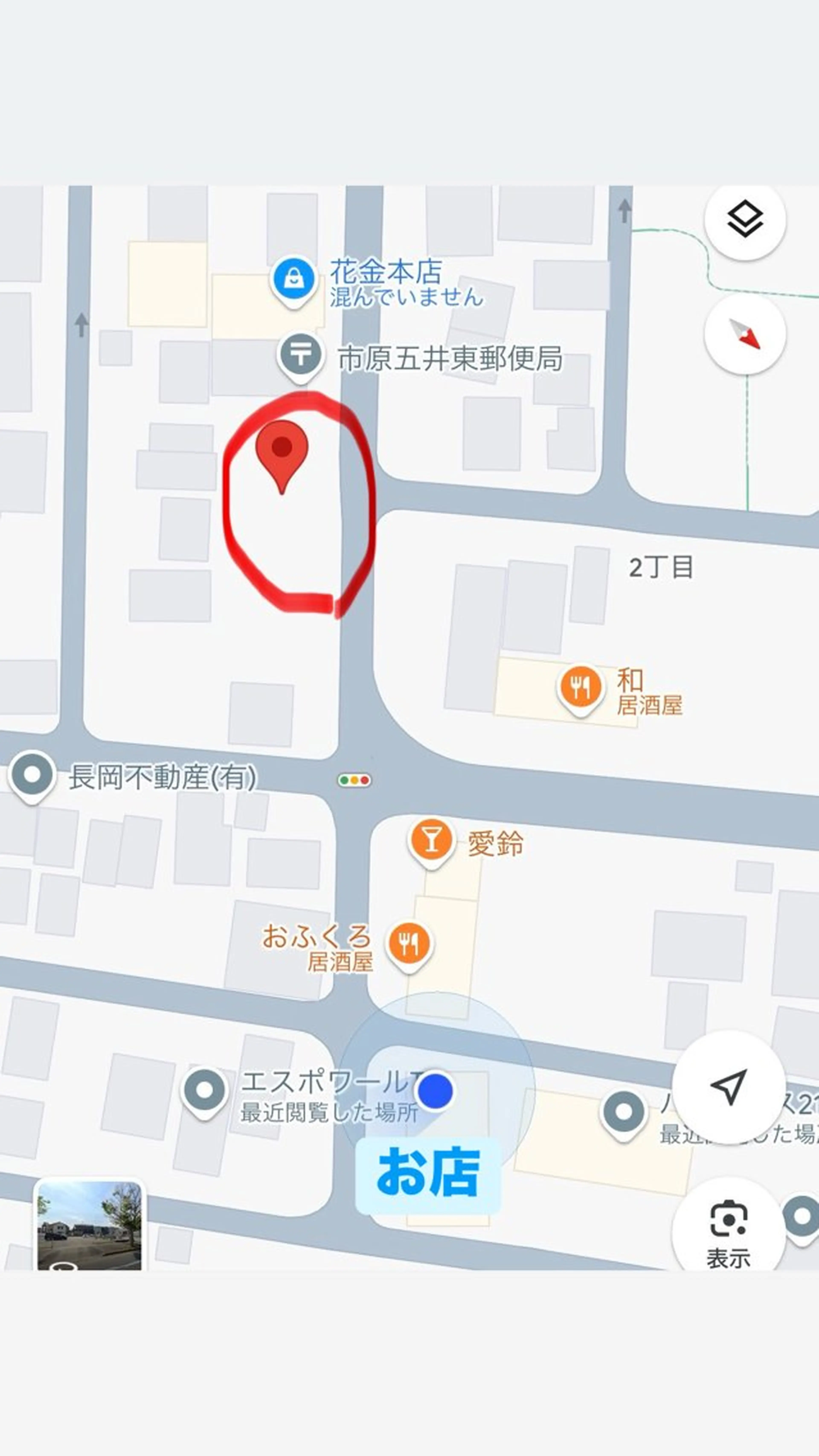Select the 花金本店 shopping pin
819x1456 pixels.
[294, 278]
